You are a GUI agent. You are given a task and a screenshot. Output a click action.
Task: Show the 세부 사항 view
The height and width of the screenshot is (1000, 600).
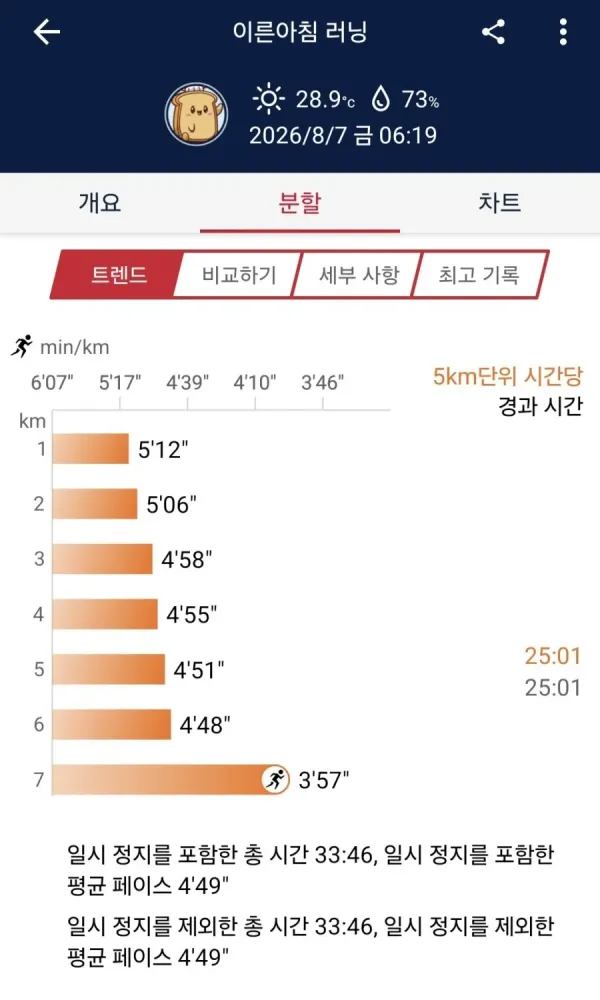click(x=358, y=274)
